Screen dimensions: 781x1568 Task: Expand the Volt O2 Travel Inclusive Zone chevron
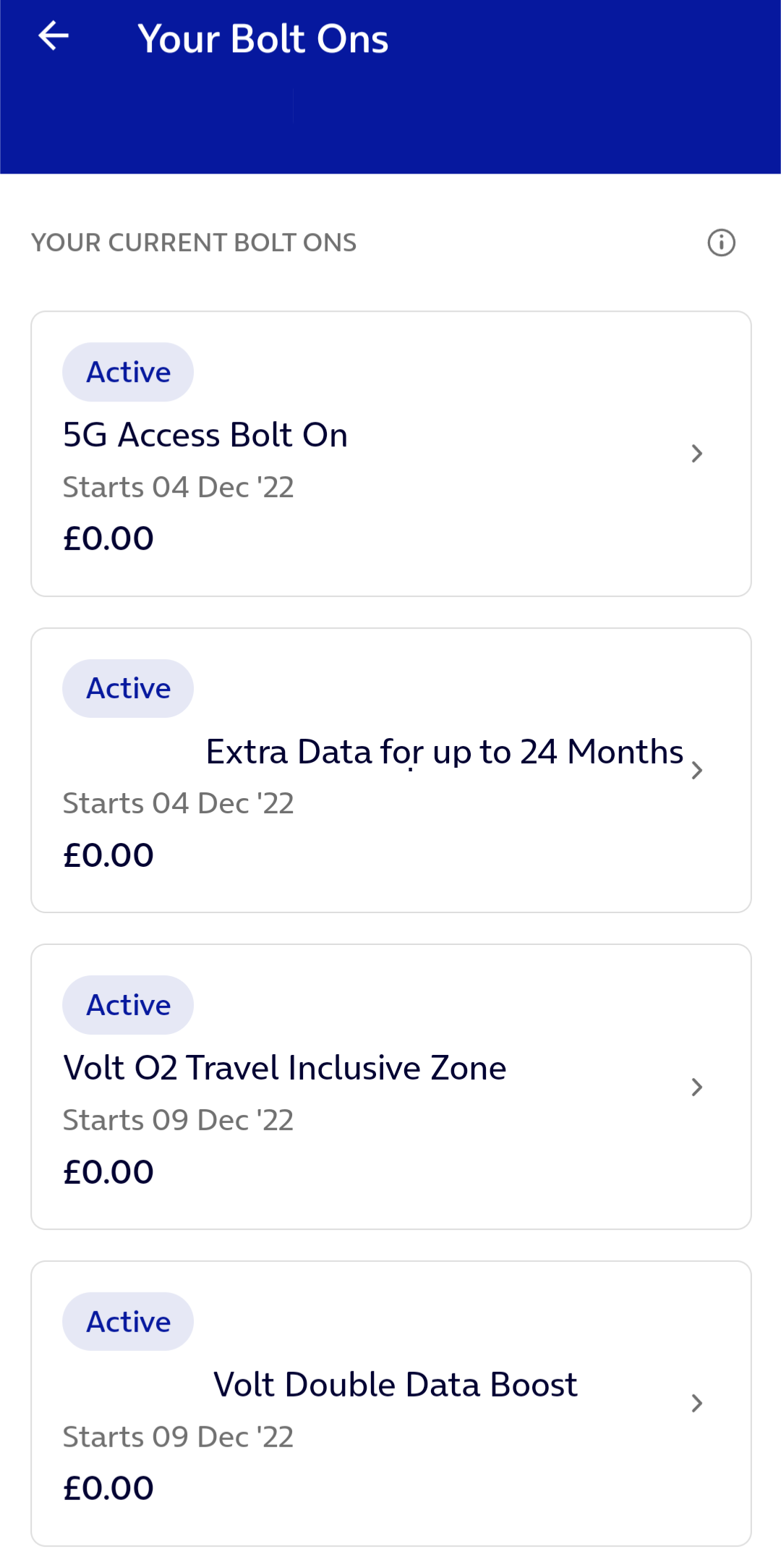tap(696, 1087)
